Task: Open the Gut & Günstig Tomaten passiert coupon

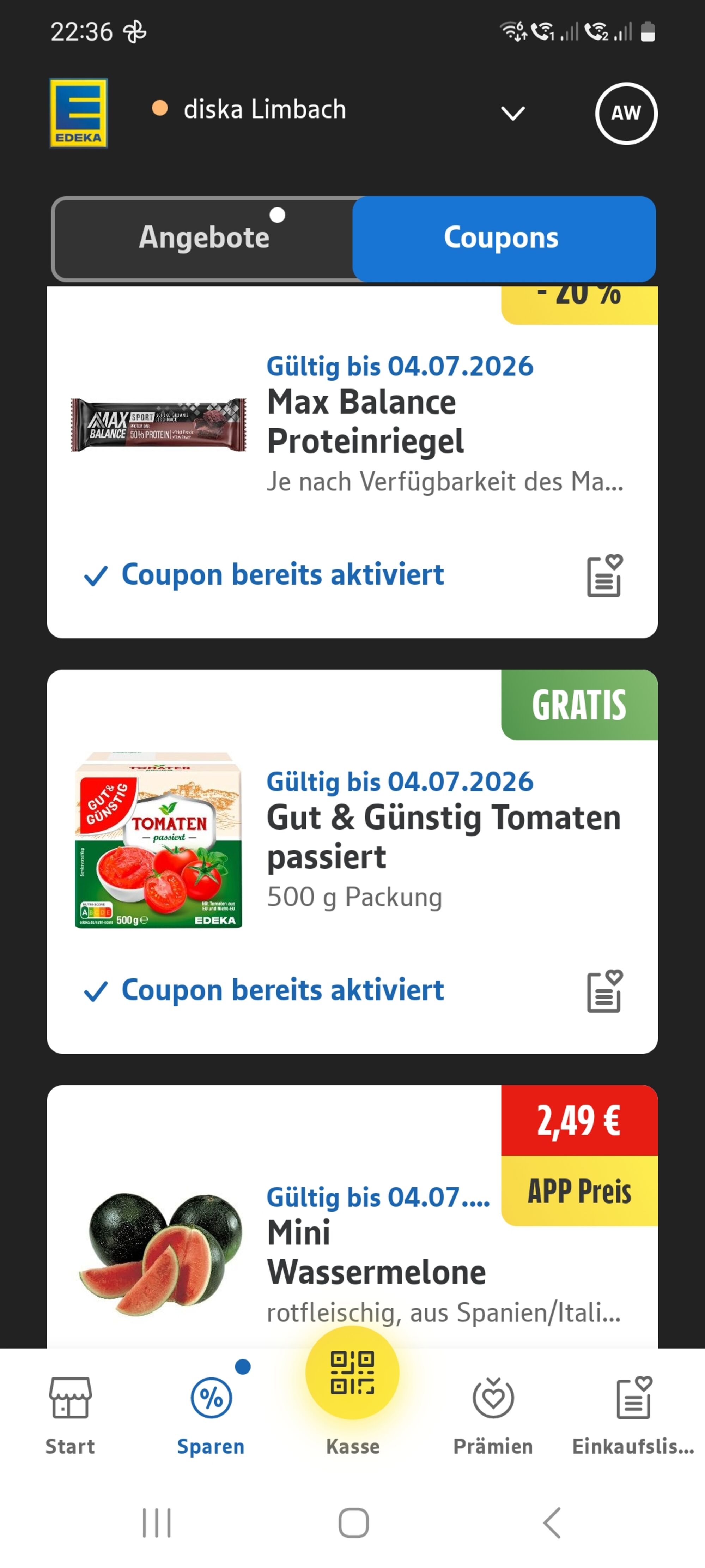Action: point(352,861)
